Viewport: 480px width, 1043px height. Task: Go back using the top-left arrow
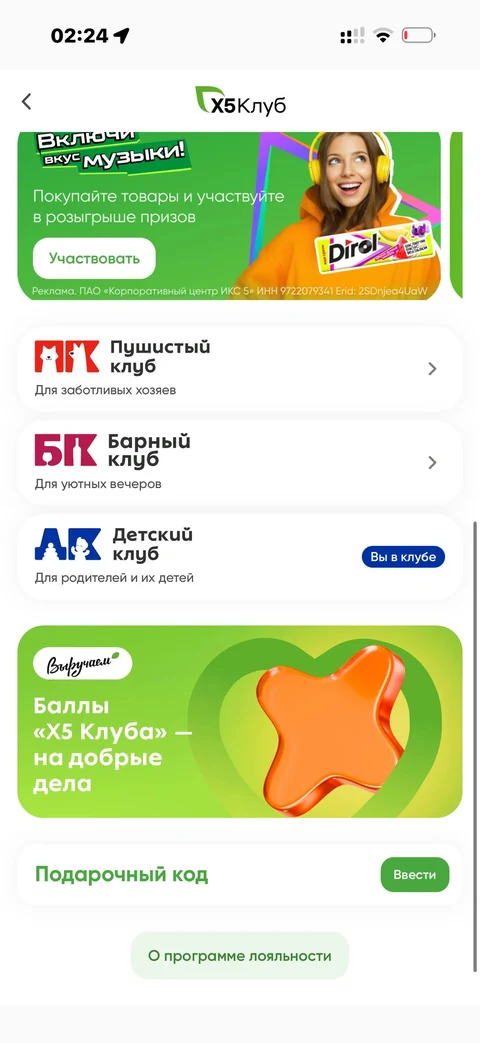(x=26, y=102)
